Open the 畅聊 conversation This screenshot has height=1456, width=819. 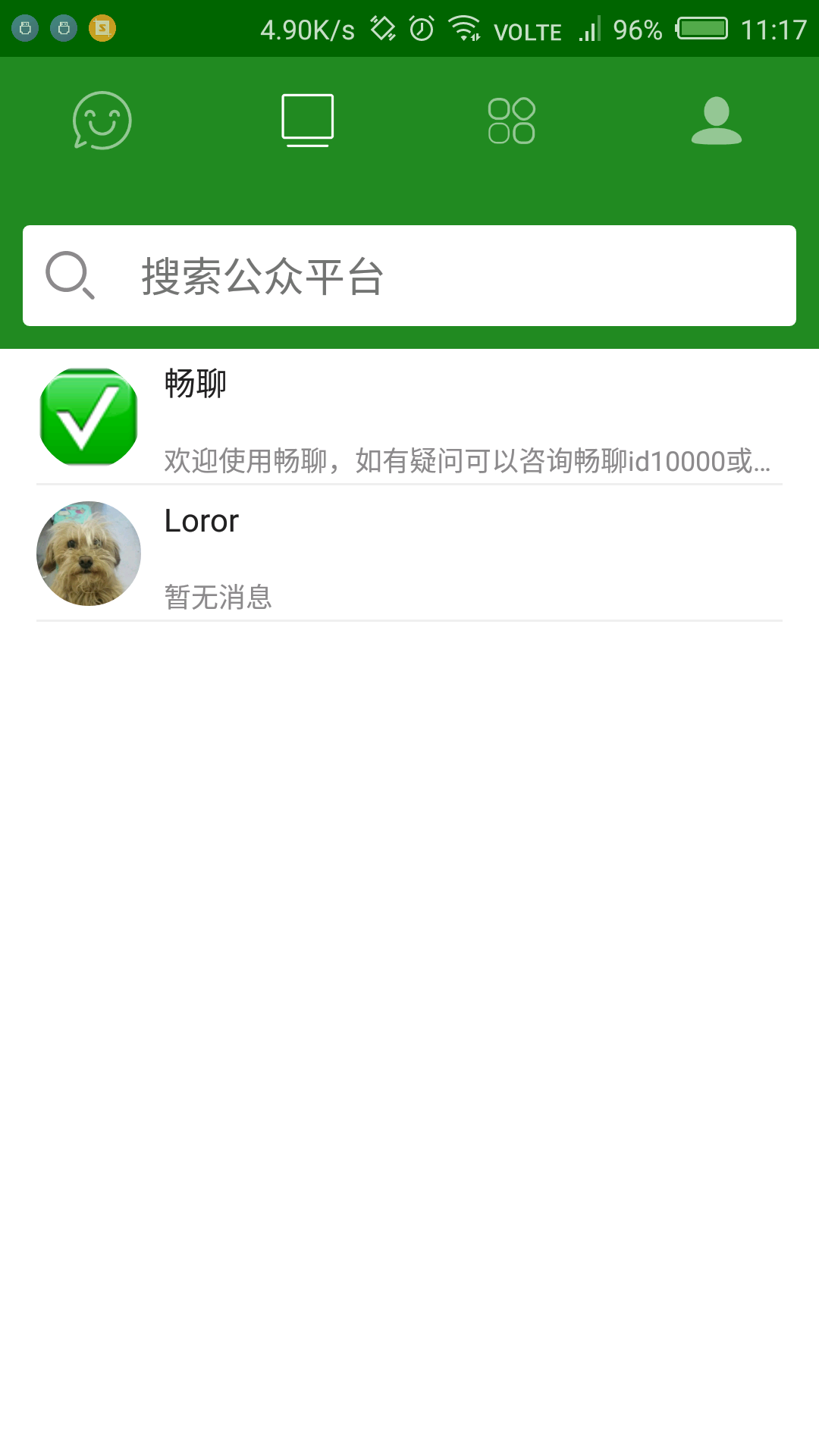pos(409,417)
